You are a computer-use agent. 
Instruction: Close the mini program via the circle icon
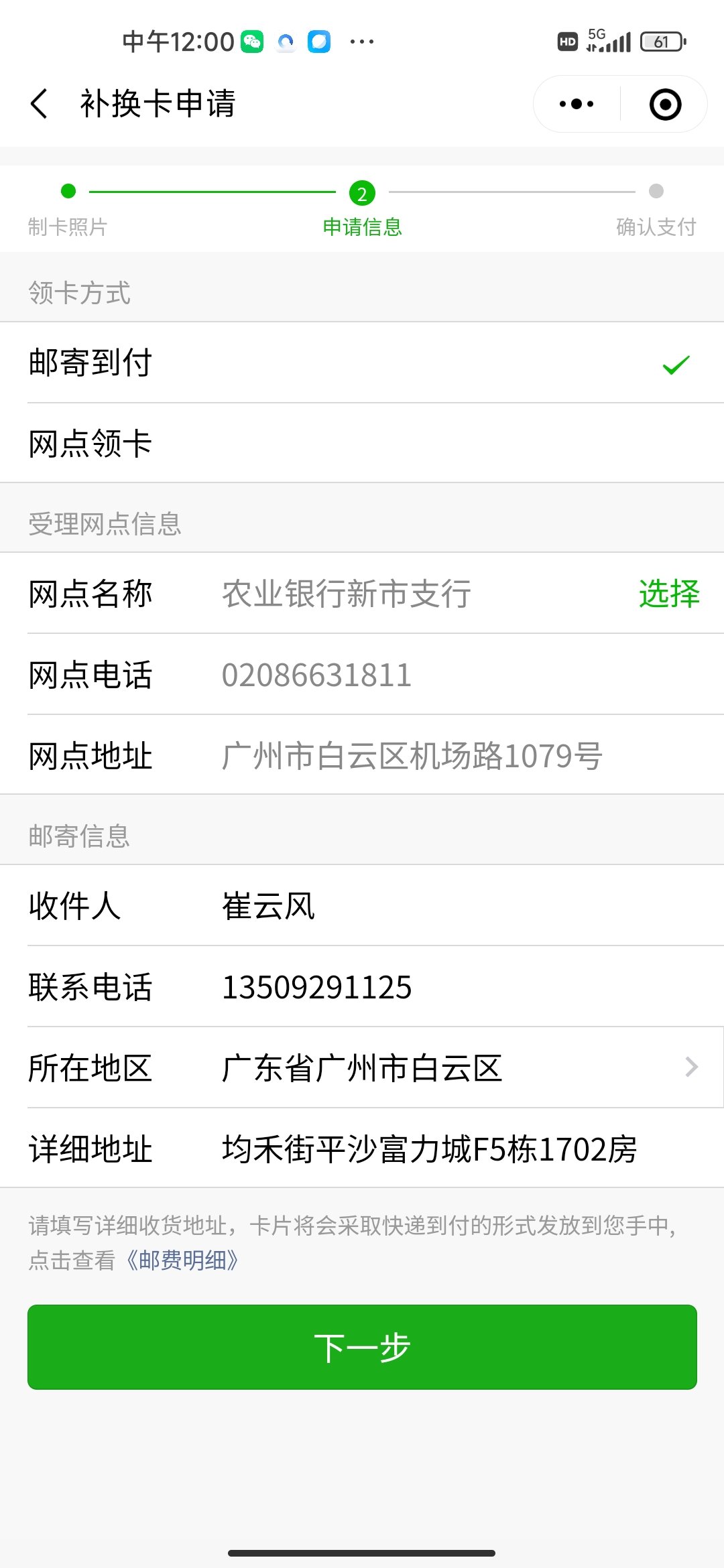(x=665, y=104)
